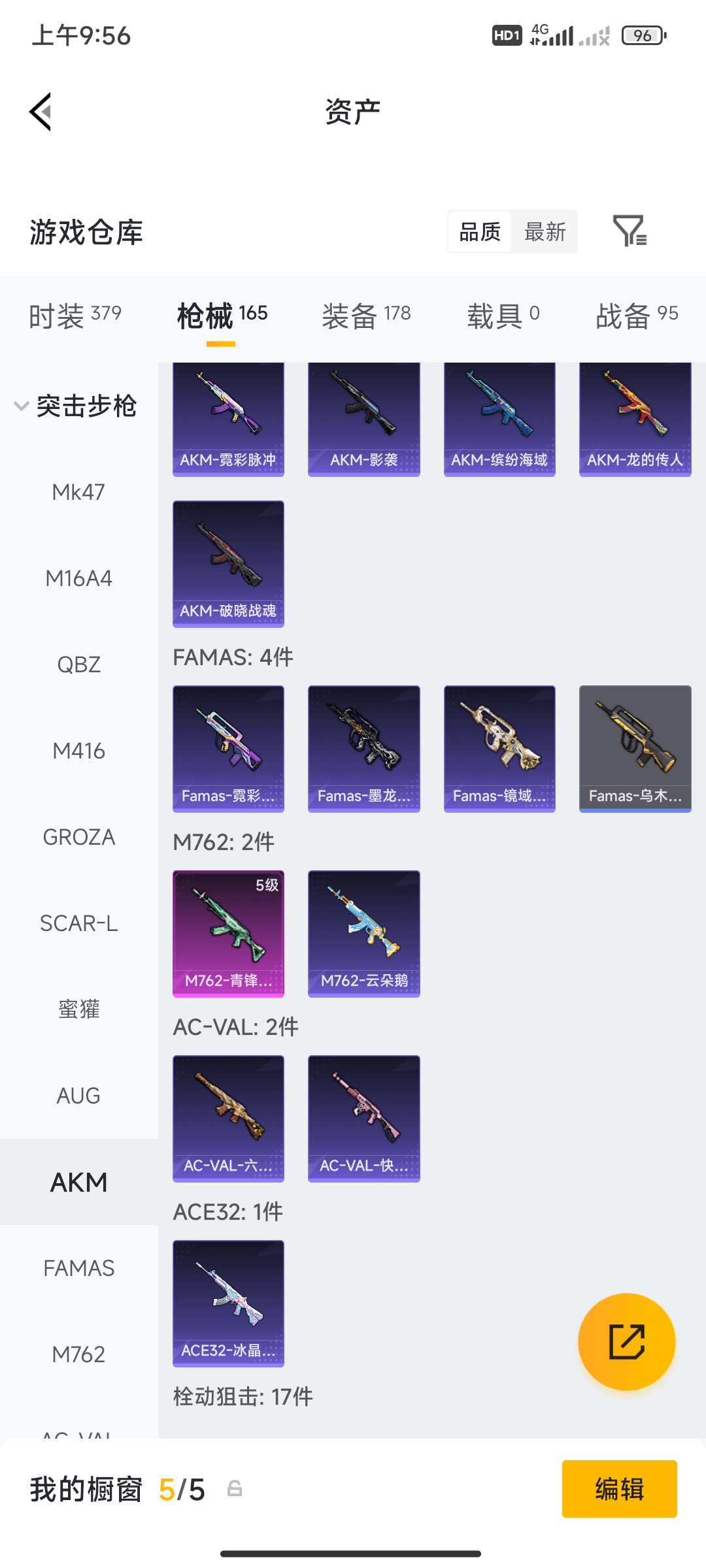Open the AKM-破晓战魂 skin
Screen dimensions: 706x1568
[228, 563]
